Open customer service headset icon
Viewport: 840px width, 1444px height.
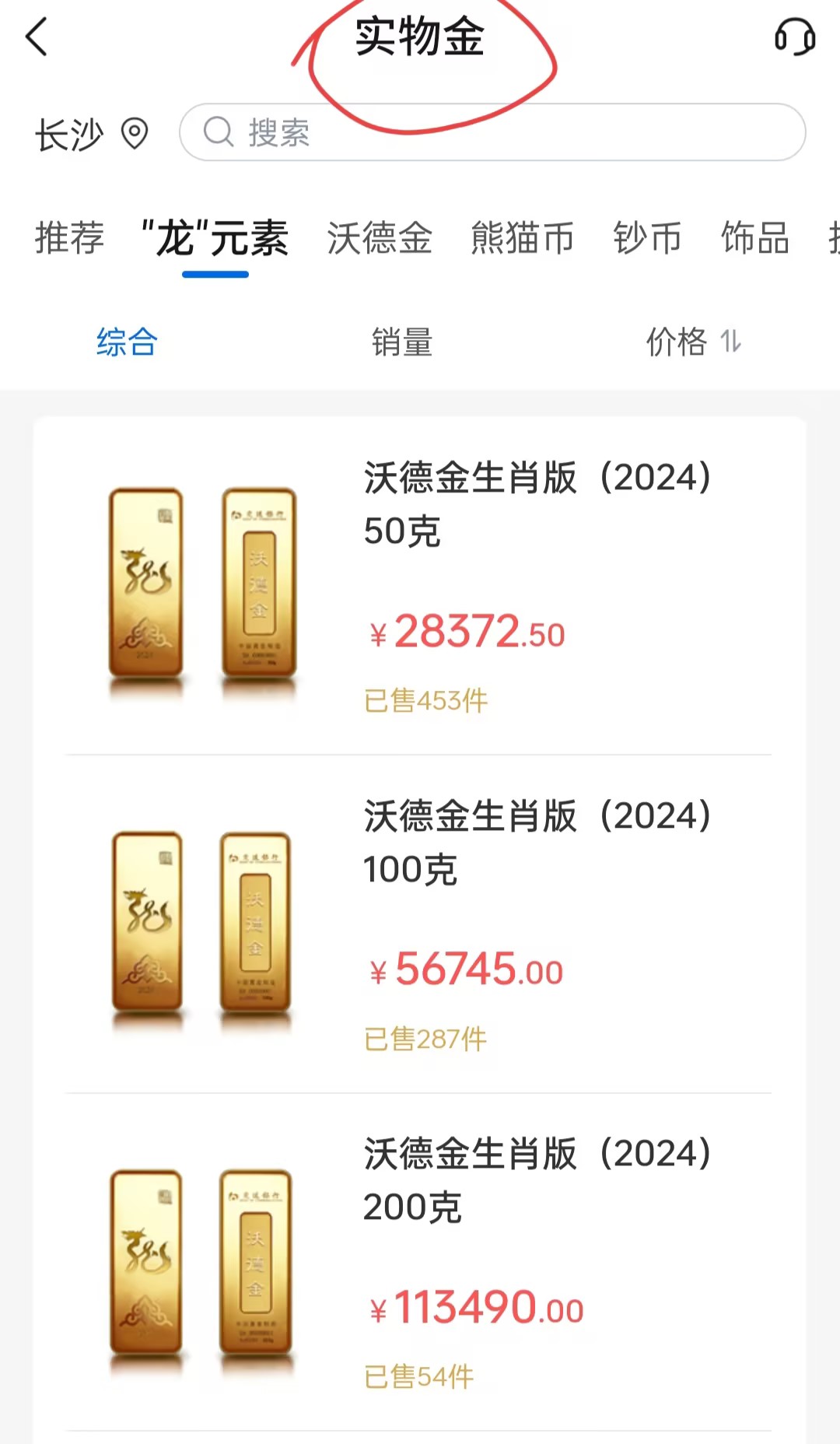coord(794,36)
